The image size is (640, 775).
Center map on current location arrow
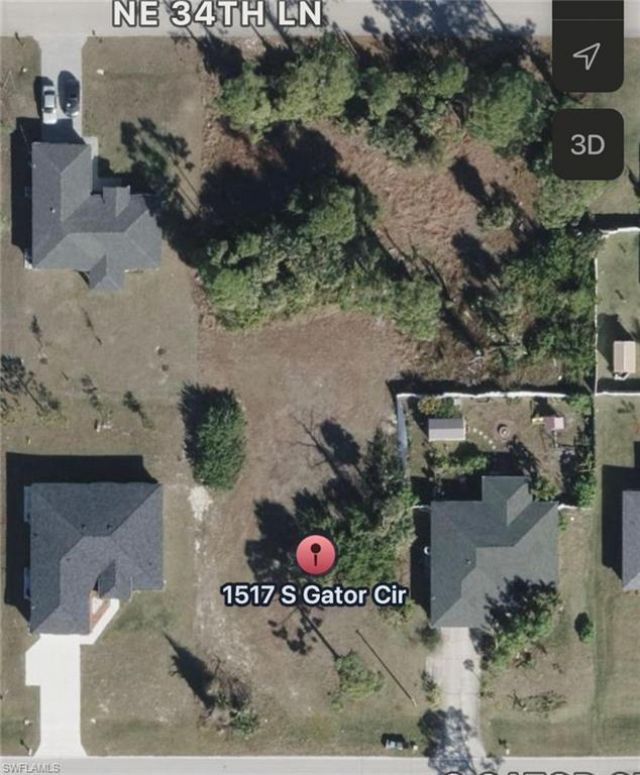[587, 56]
